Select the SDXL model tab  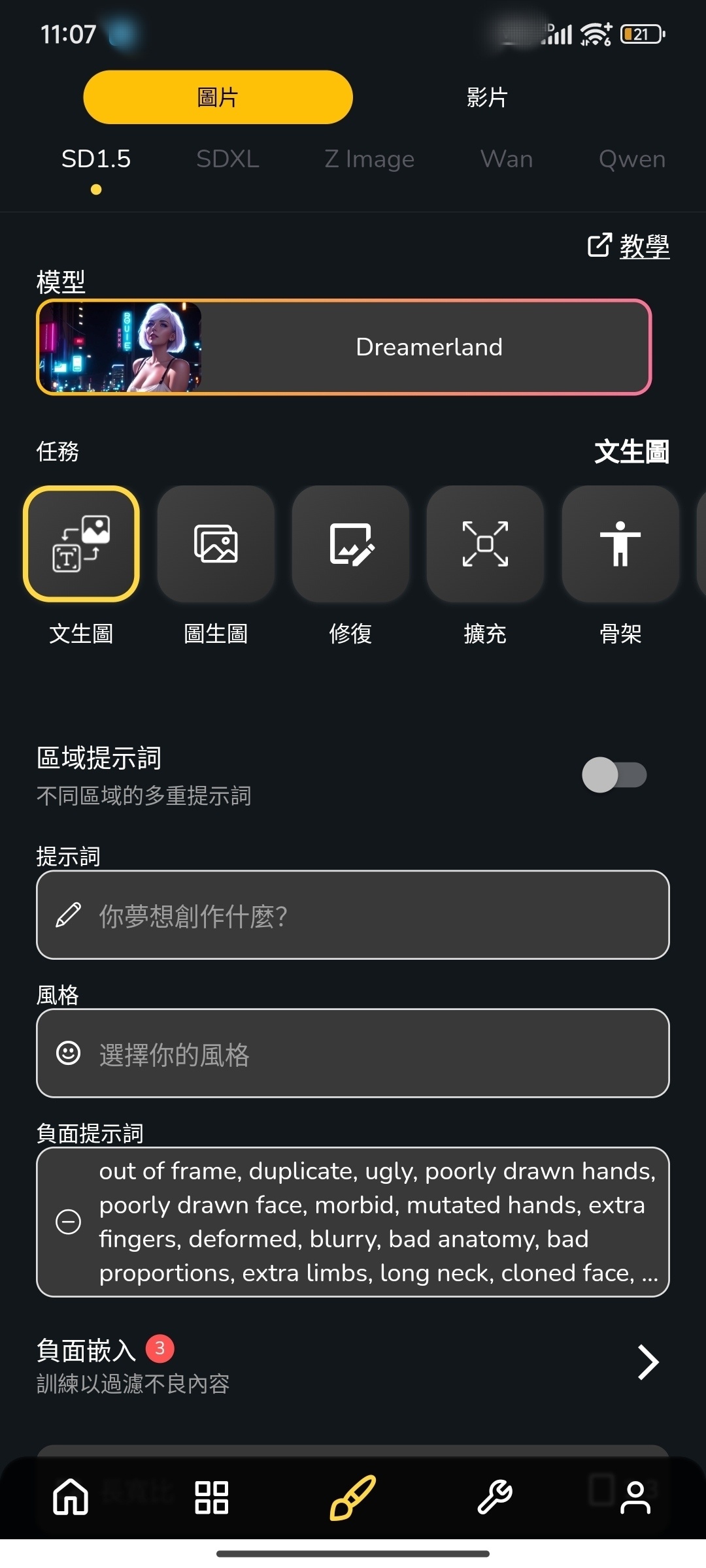click(x=227, y=159)
